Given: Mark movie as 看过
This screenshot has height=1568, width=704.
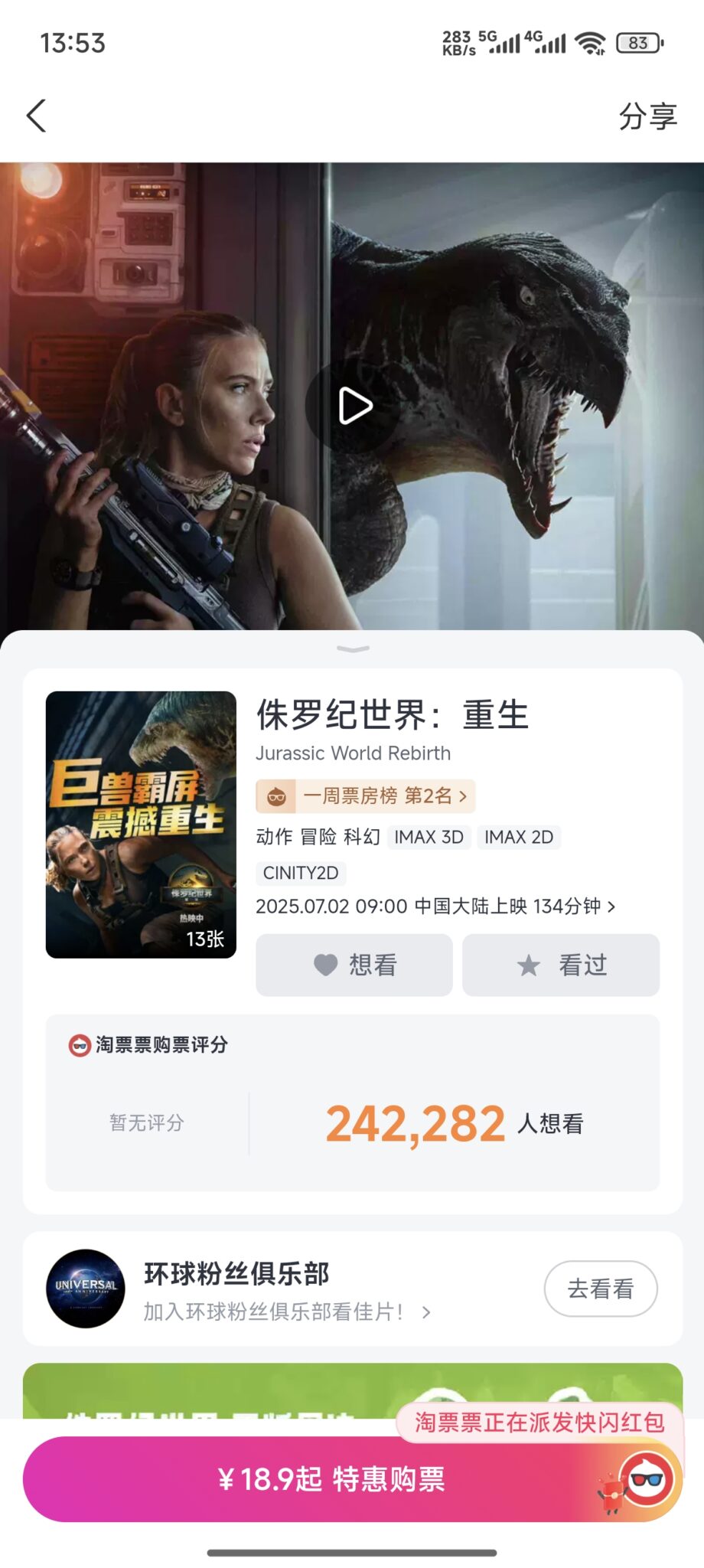Looking at the screenshot, I should click(x=561, y=965).
